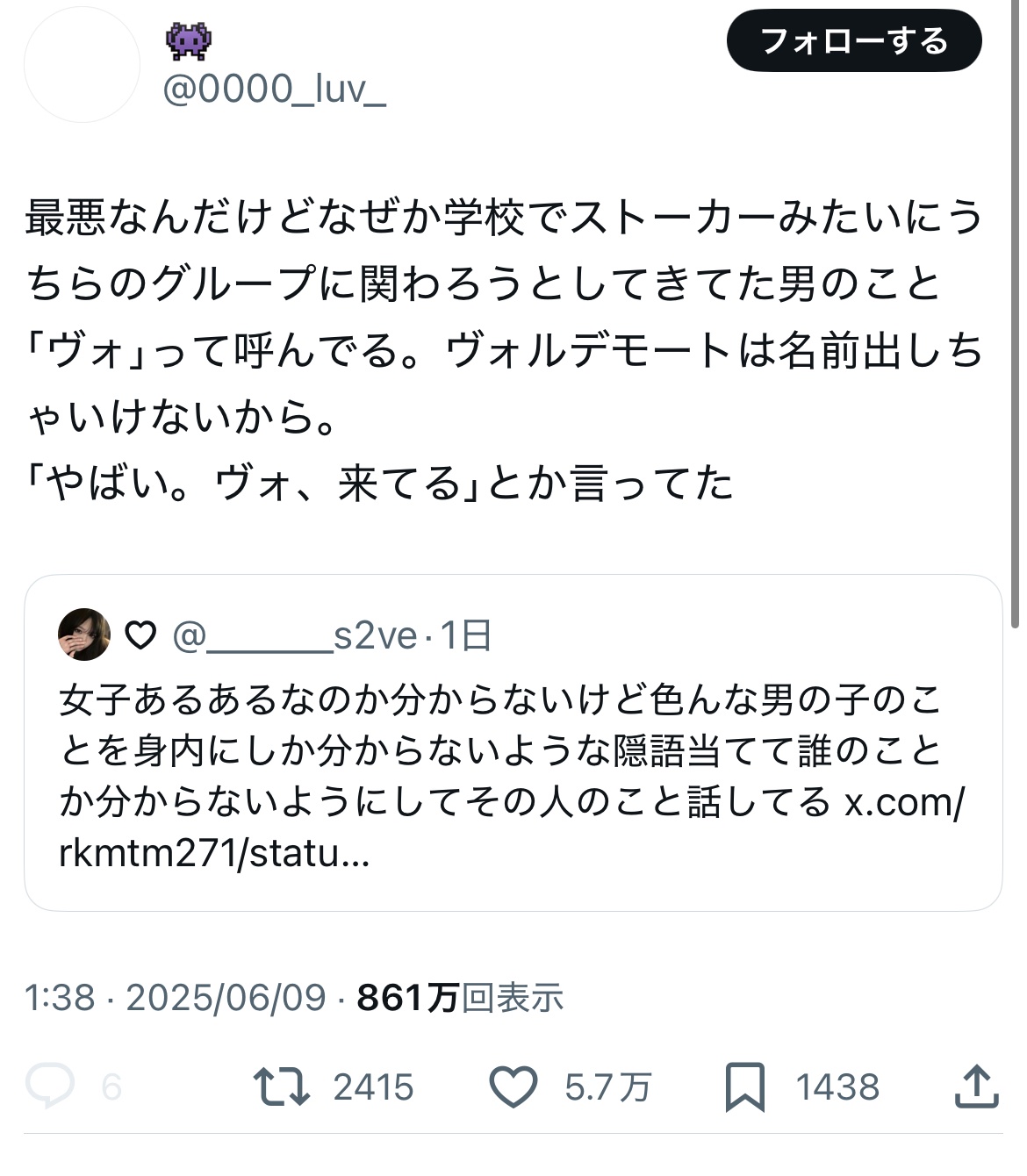Repost this tweet
This screenshot has height=1176, width=1027.
coord(281,1086)
